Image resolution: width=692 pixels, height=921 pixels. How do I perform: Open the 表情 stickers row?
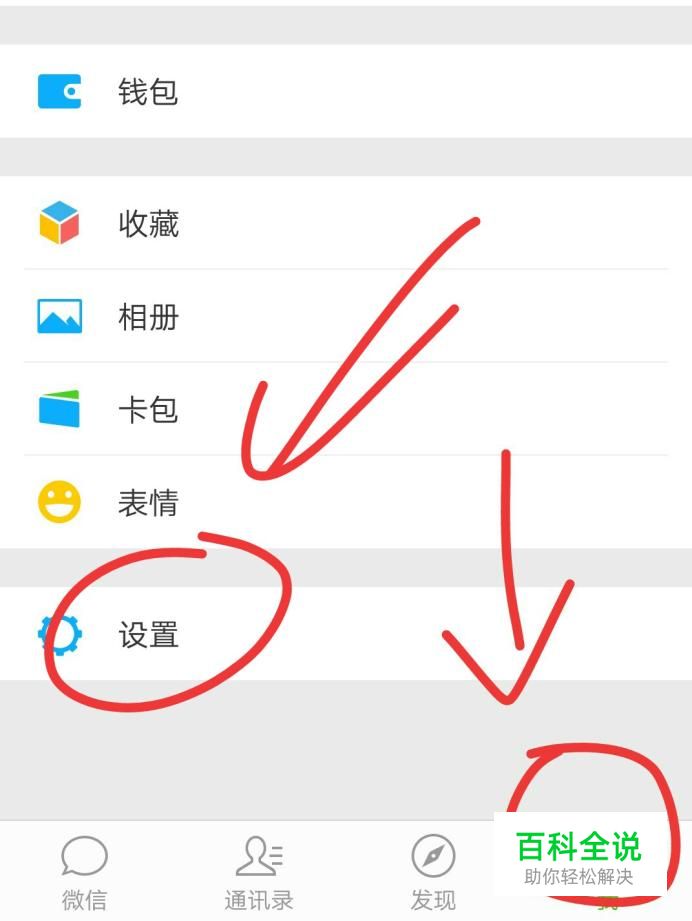point(346,502)
